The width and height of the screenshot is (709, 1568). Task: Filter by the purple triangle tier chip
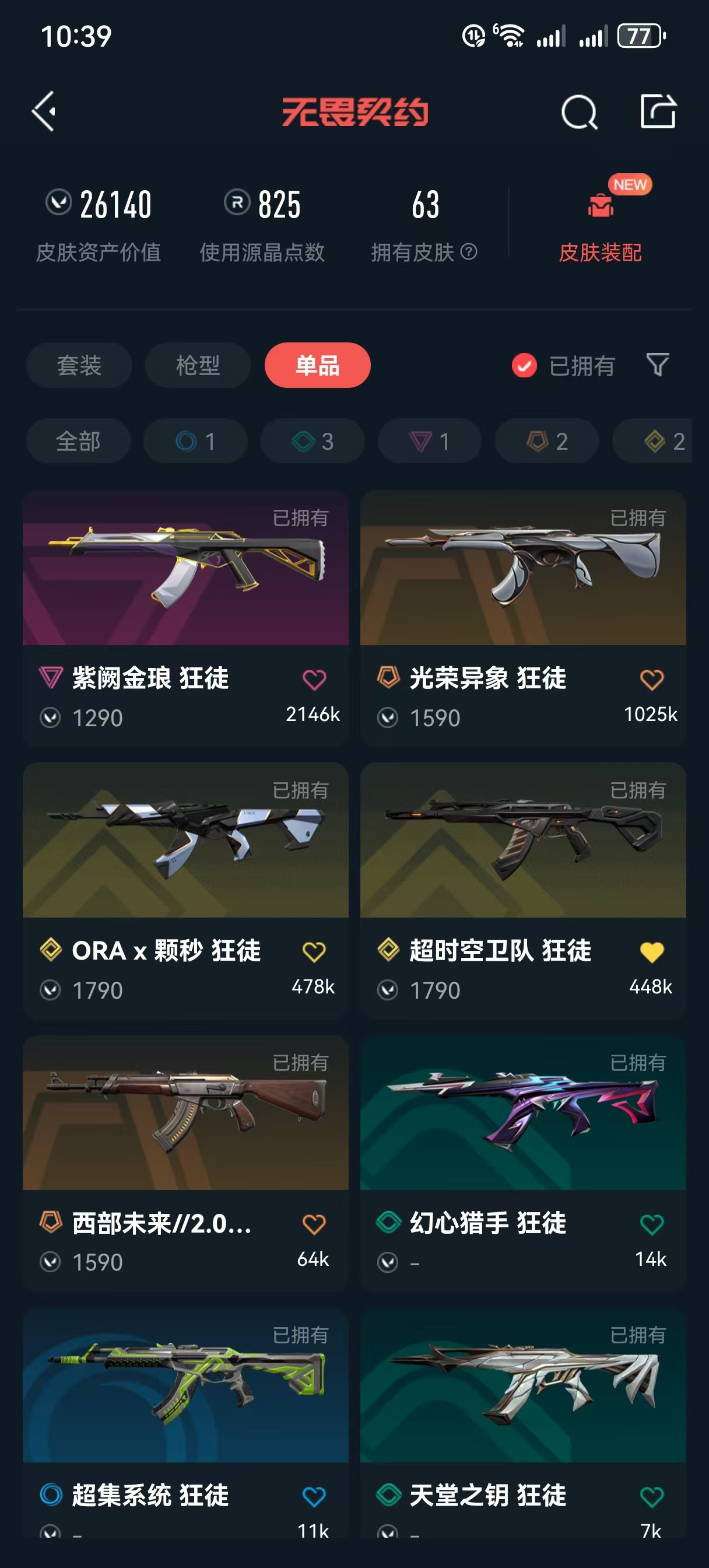pyautogui.click(x=430, y=440)
